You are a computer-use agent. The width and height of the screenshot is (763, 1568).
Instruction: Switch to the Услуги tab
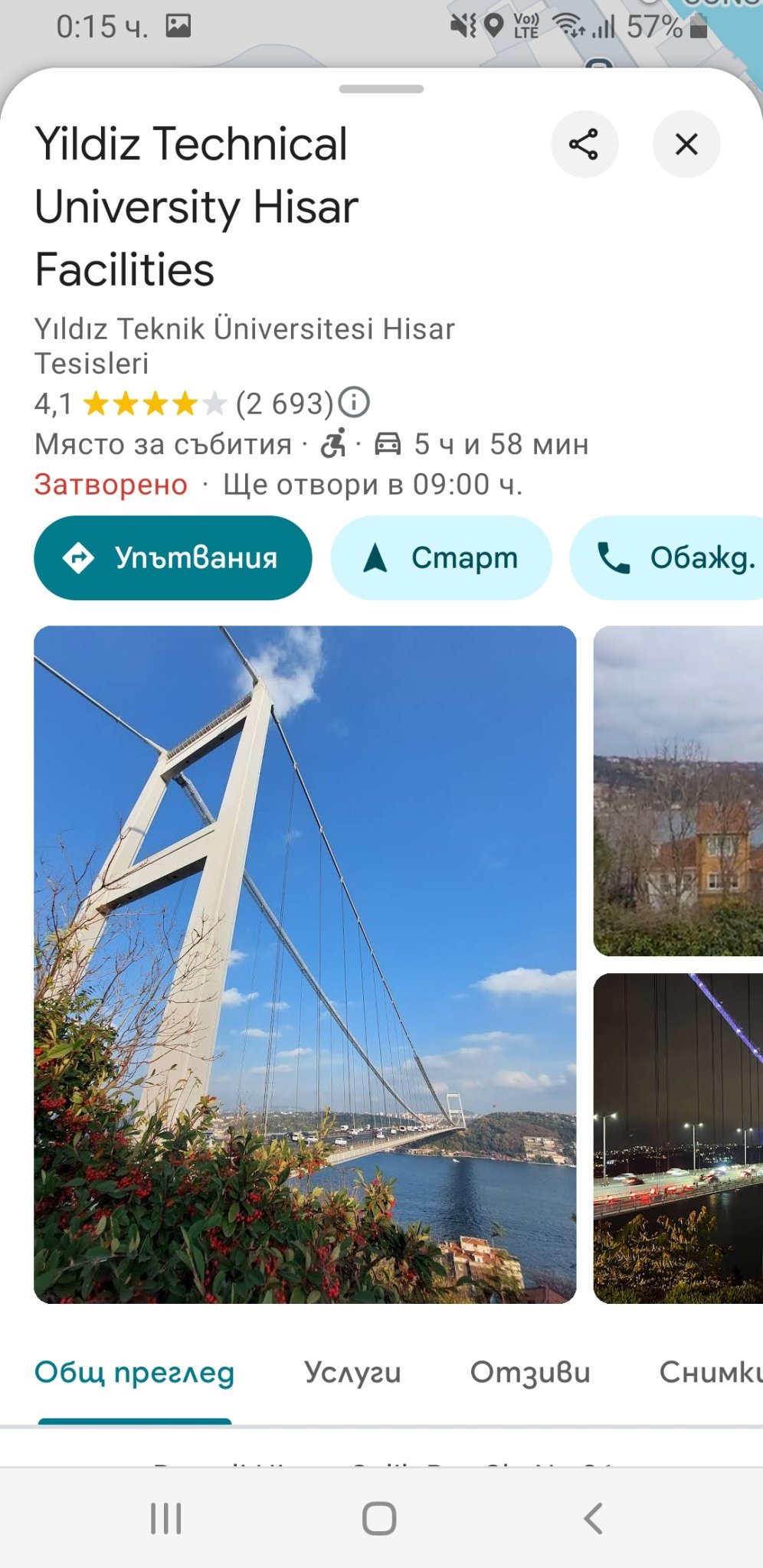point(352,1373)
